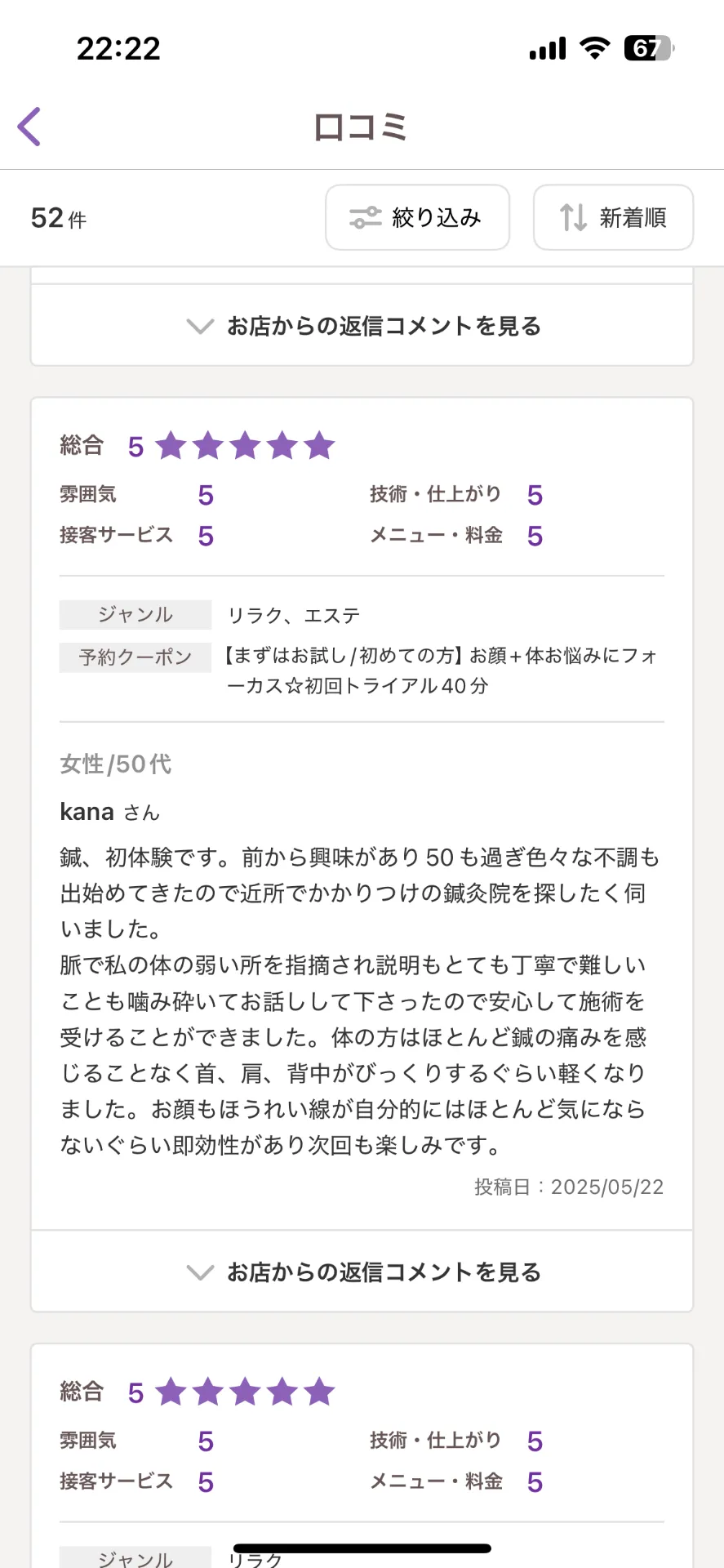Open the 絞り込み filter panel
The width and height of the screenshot is (724, 1568).
click(417, 217)
